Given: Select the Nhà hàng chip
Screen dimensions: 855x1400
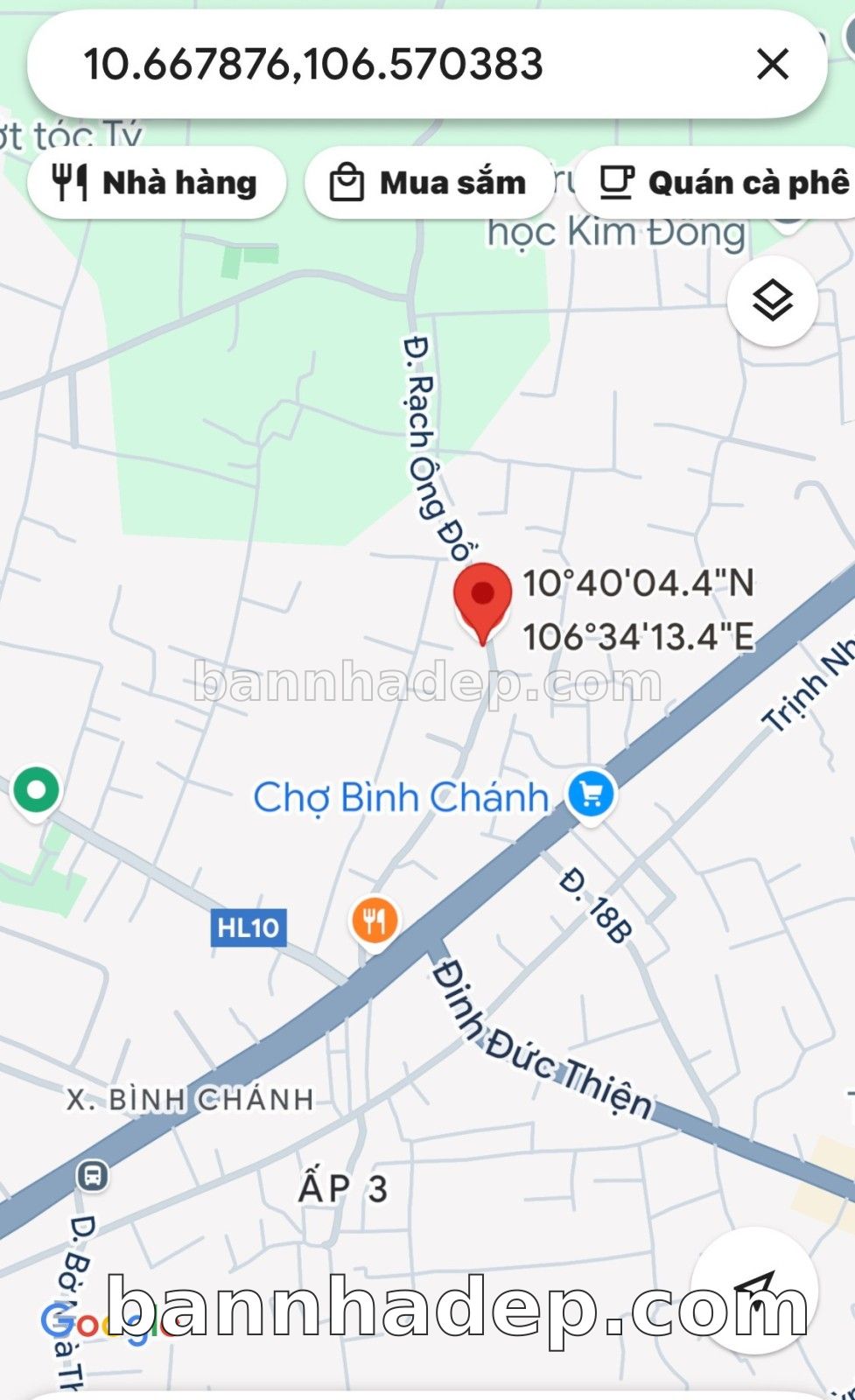Looking at the screenshot, I should point(157,183).
